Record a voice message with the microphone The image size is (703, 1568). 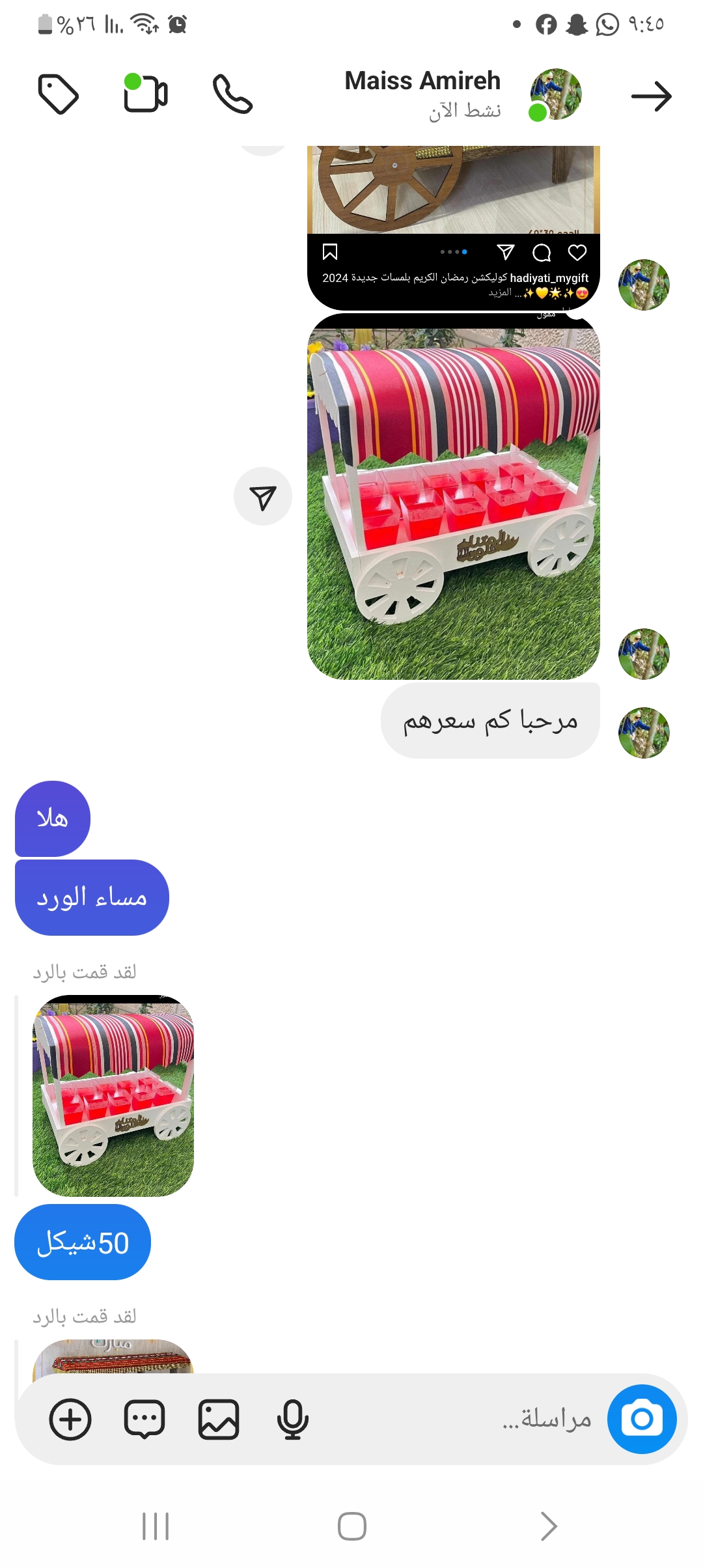pos(293,1419)
